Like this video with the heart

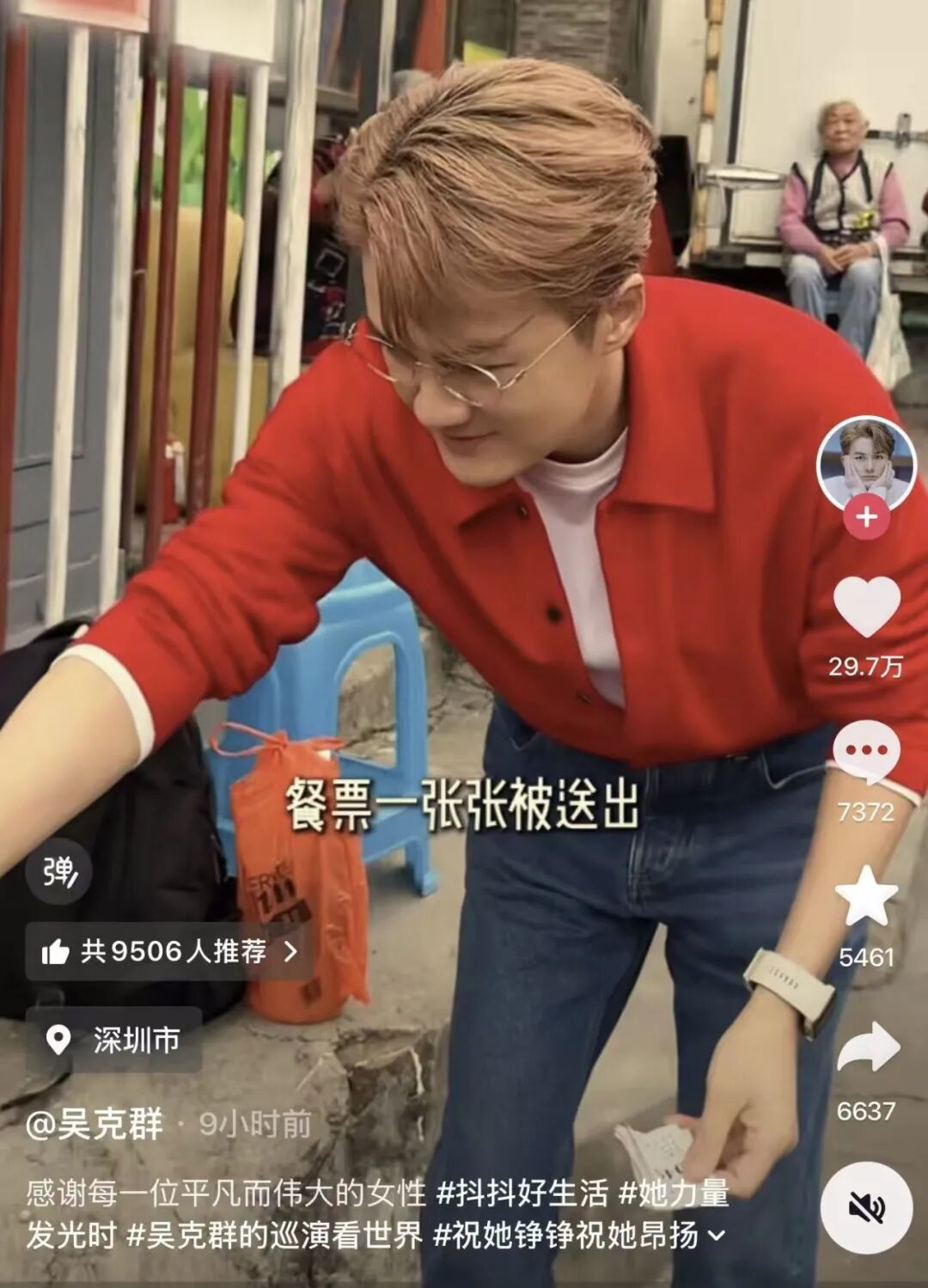[x=866, y=607]
